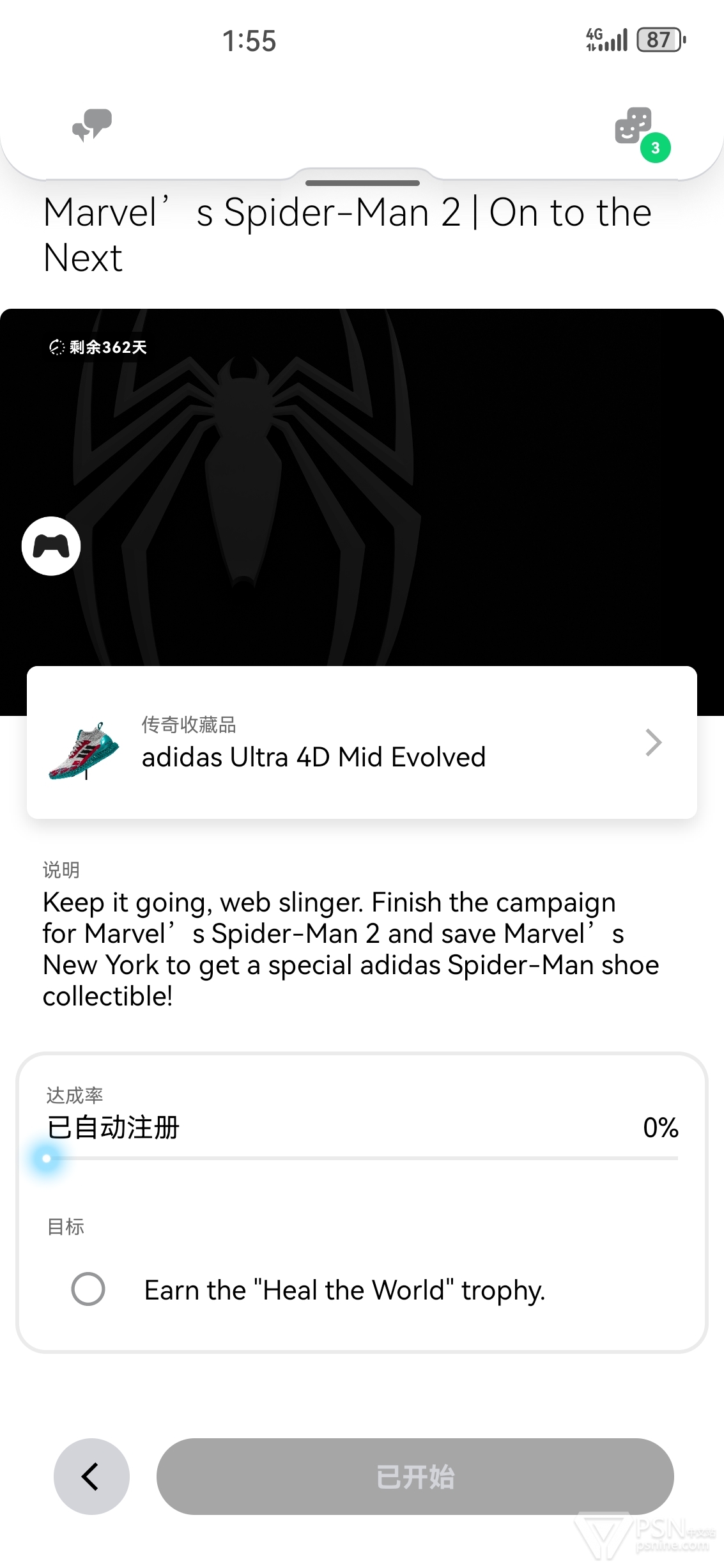Viewport: 724px width, 1568px height.
Task: Open the chat bubbles icon
Action: tap(92, 125)
